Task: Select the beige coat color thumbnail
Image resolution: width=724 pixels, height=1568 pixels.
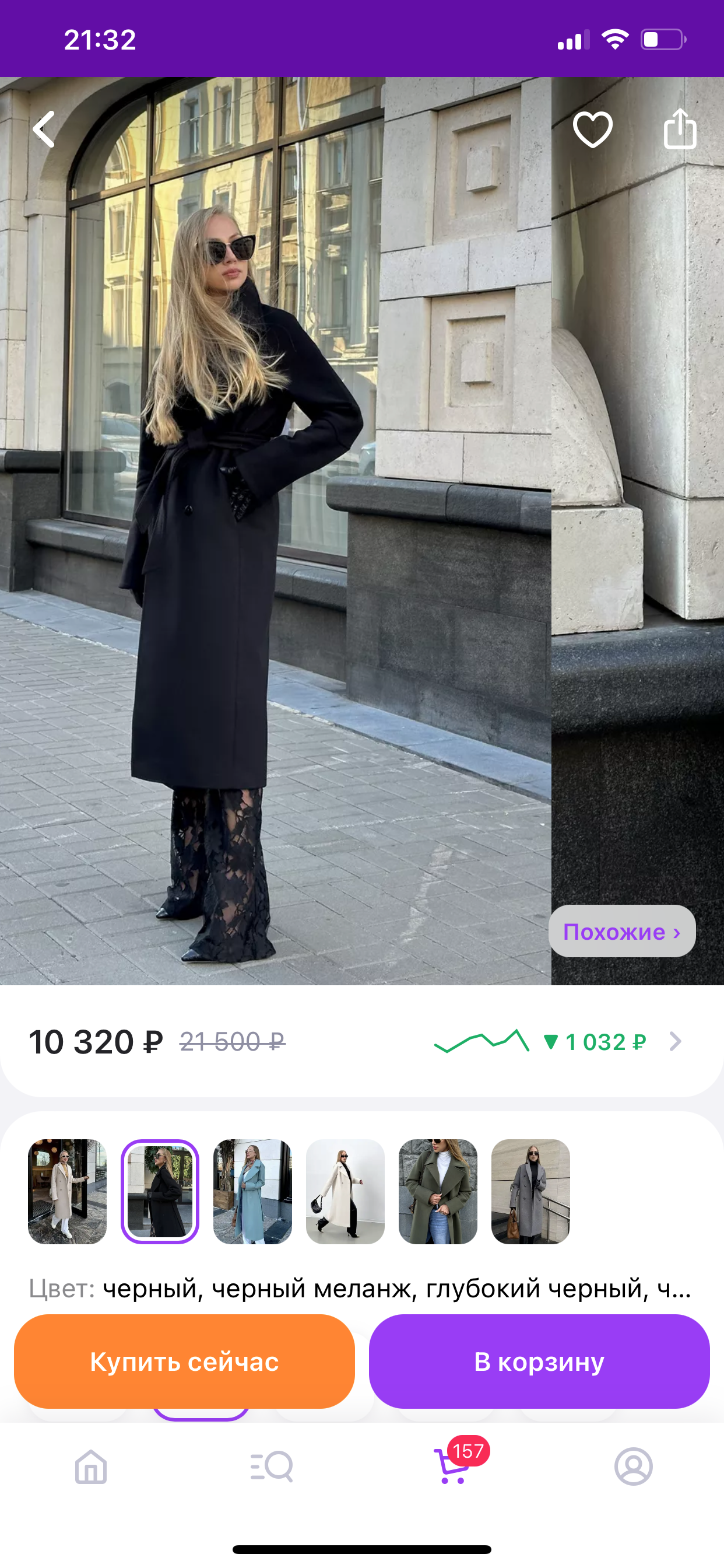Action: tap(68, 1191)
